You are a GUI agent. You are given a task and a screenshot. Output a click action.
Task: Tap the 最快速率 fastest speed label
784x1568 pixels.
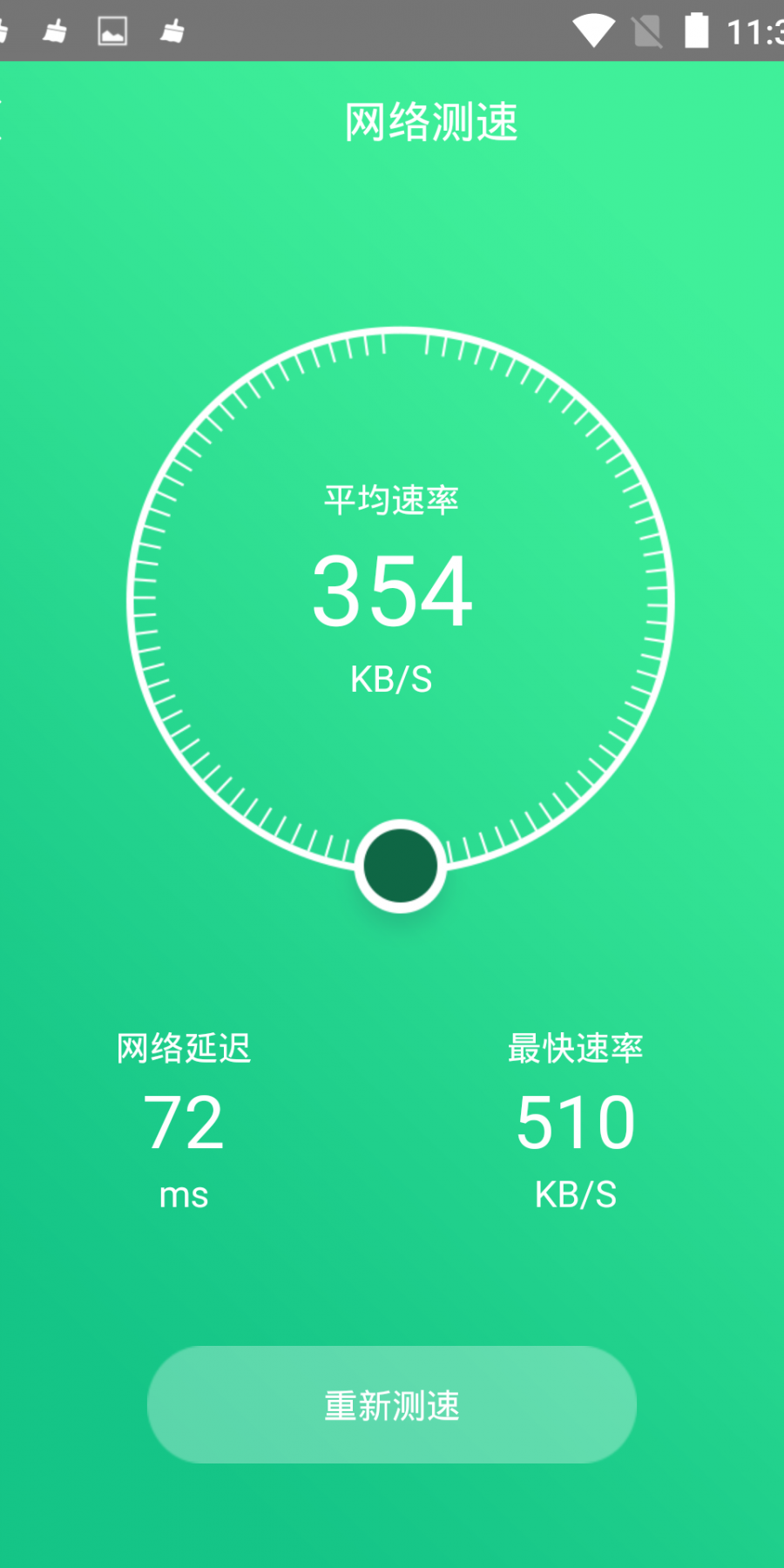point(573,1050)
